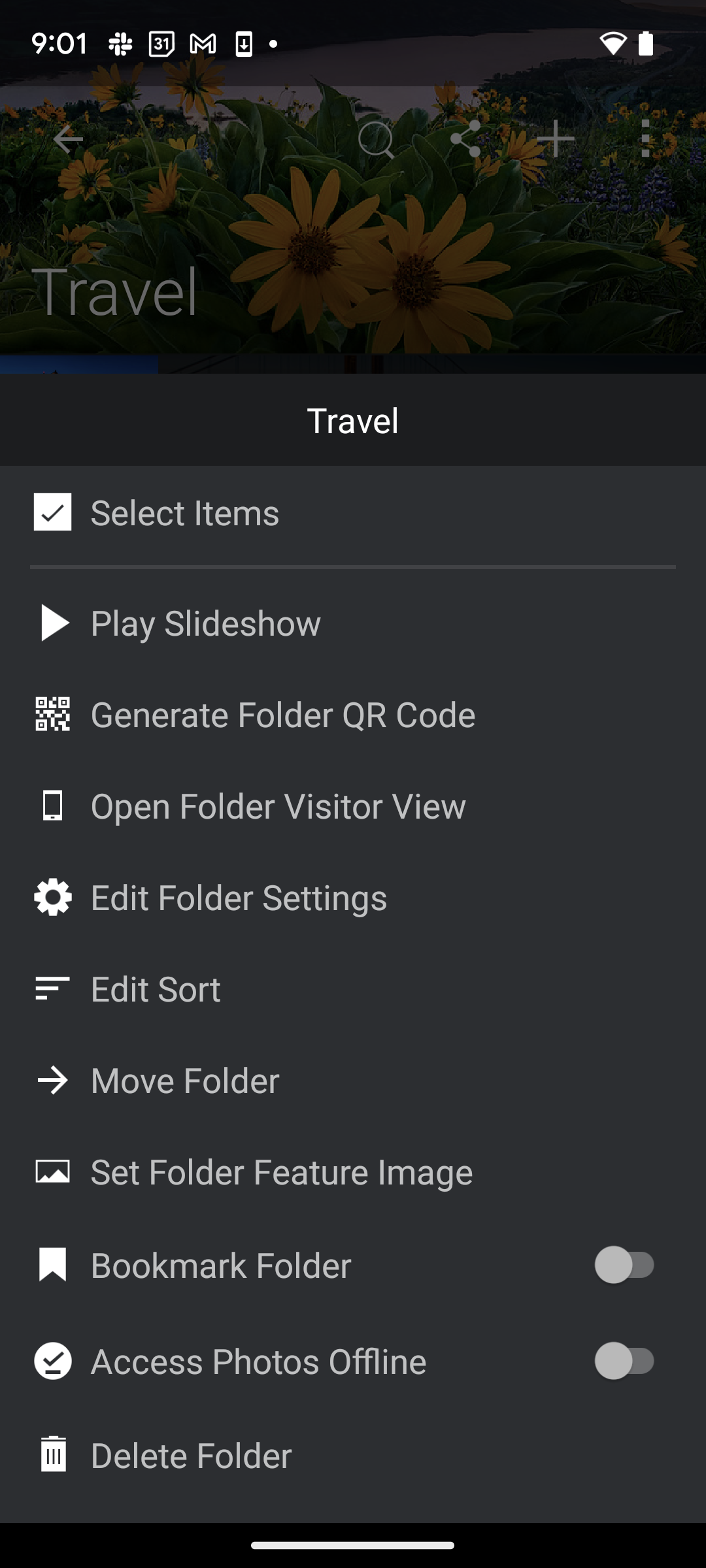Screen dimensions: 706x1568
Task: Open Folder Visitor View
Action: coord(353,806)
